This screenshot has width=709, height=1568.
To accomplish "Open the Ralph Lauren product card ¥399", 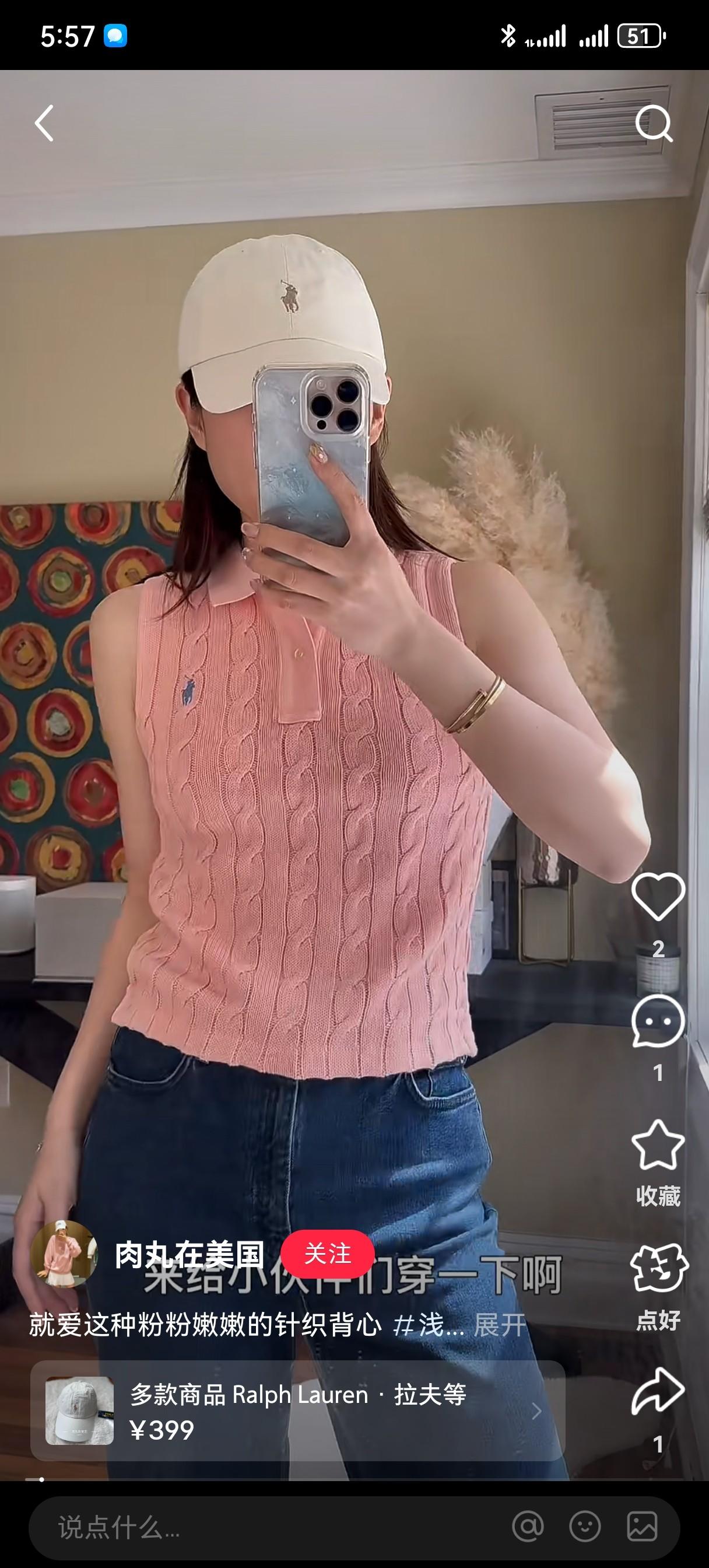I will tap(297, 1410).
